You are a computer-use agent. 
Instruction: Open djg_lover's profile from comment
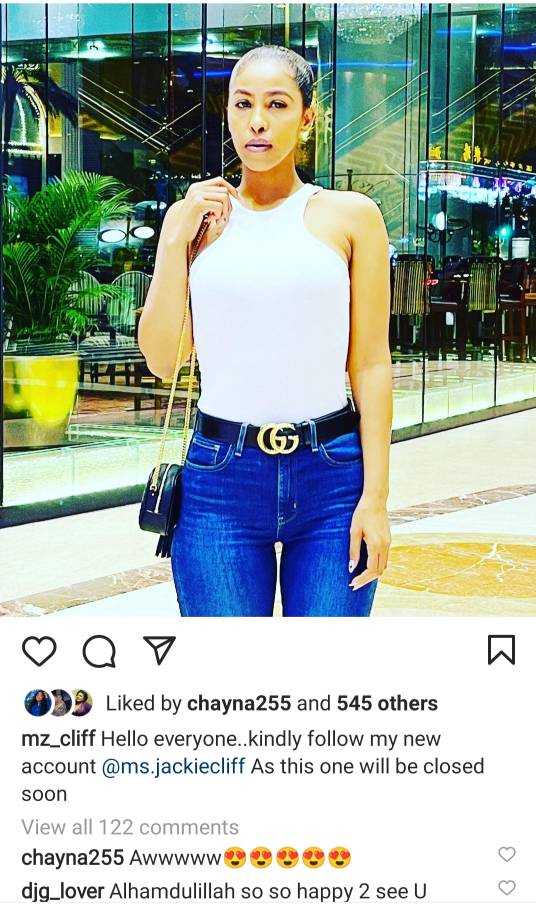(62, 891)
